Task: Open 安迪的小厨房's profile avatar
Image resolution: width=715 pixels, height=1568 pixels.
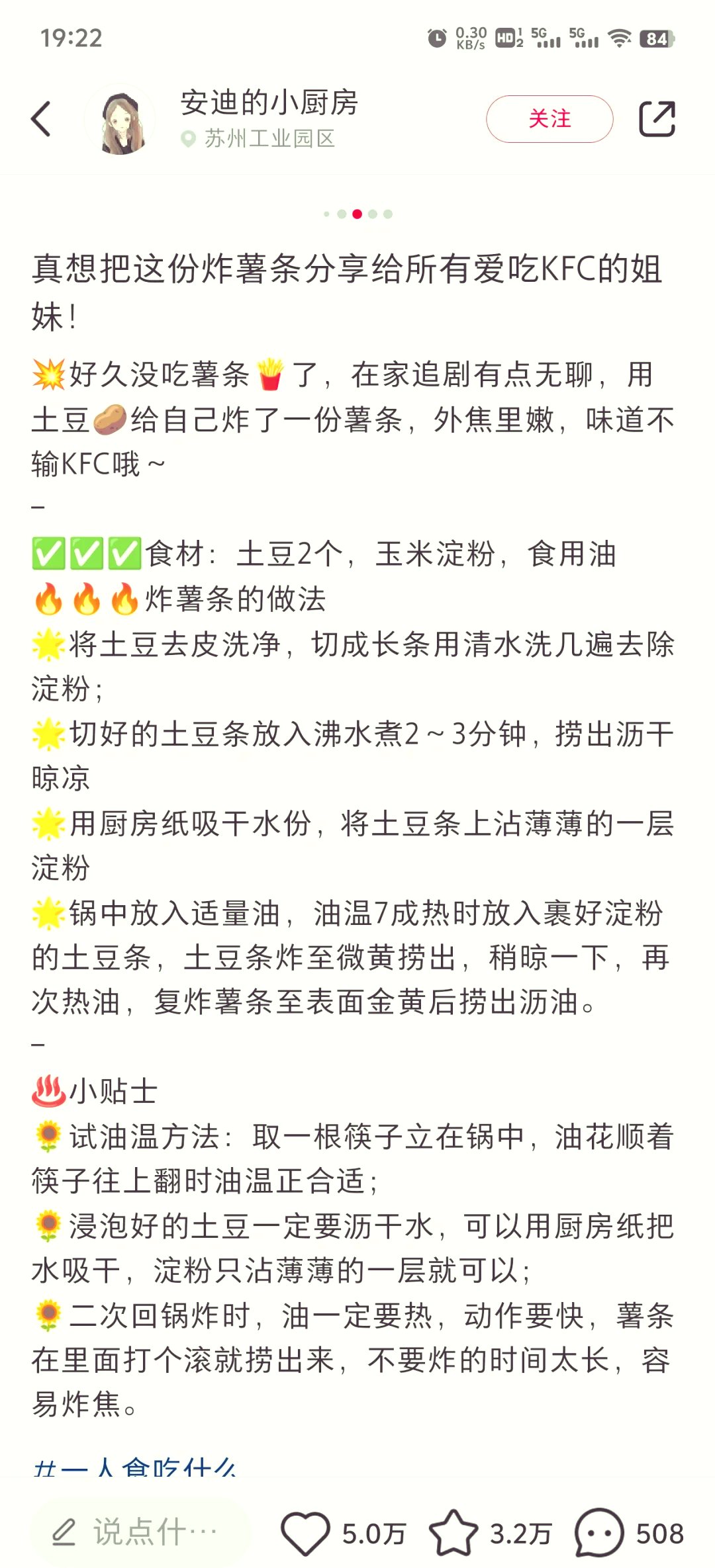Action: [120, 119]
